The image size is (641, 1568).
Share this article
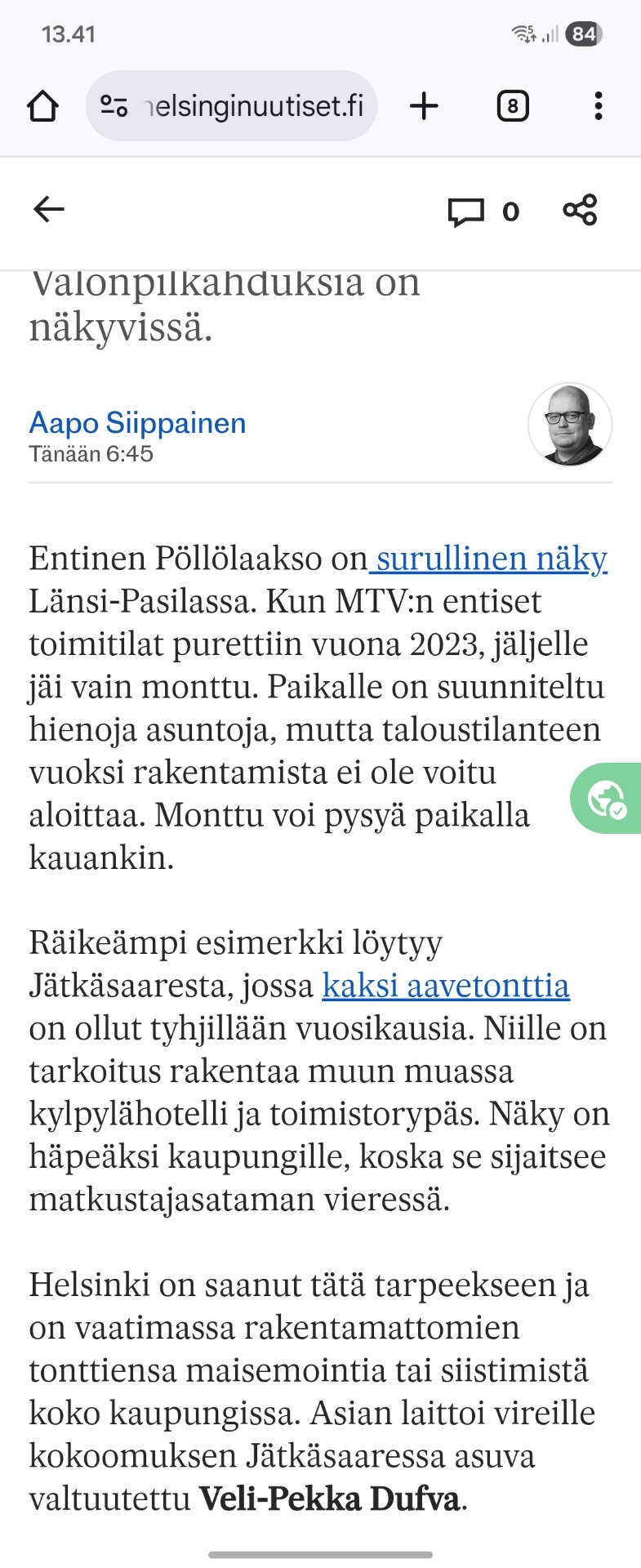pos(580,210)
